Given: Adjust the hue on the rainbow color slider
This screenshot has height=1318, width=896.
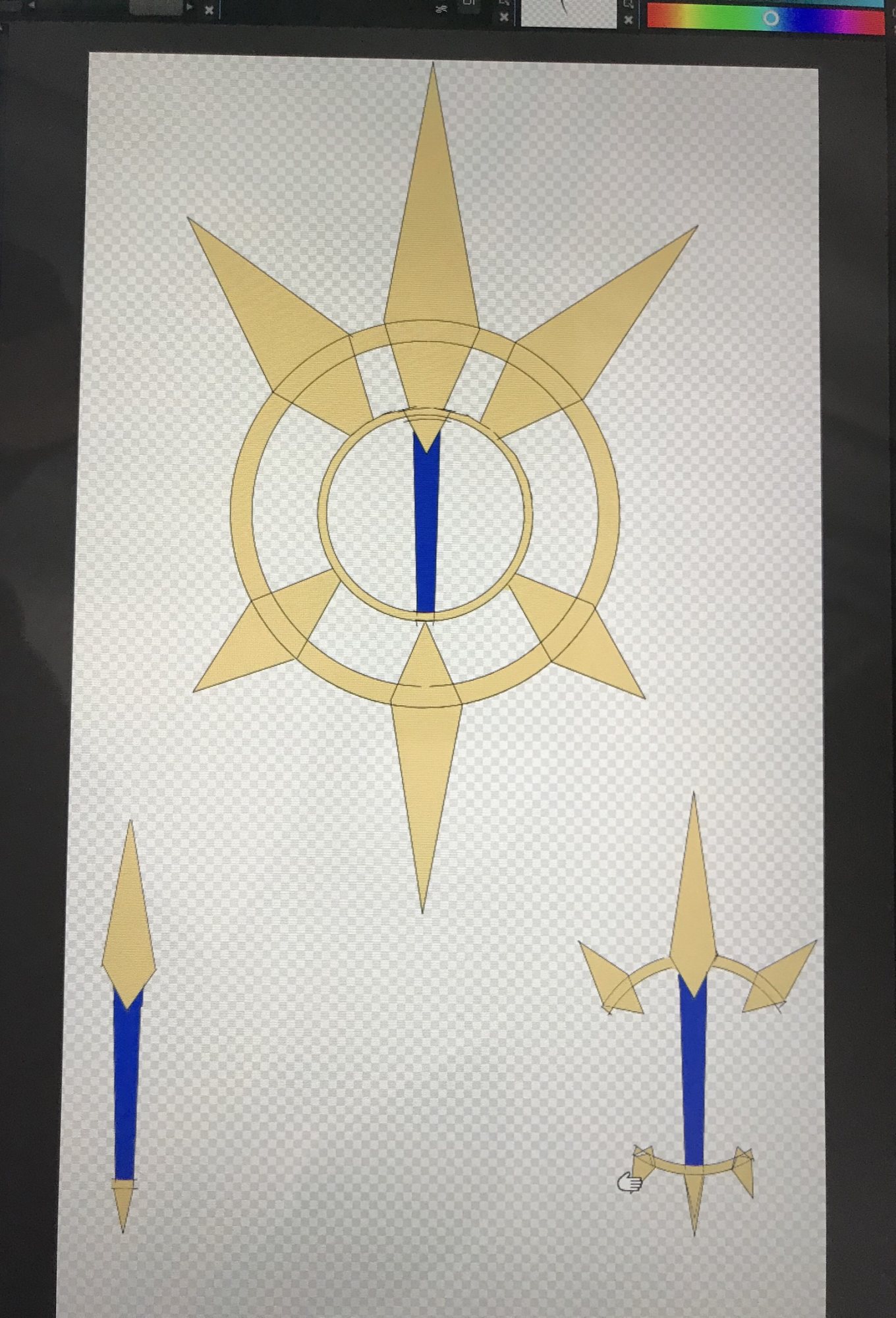Looking at the screenshot, I should pos(770,18).
